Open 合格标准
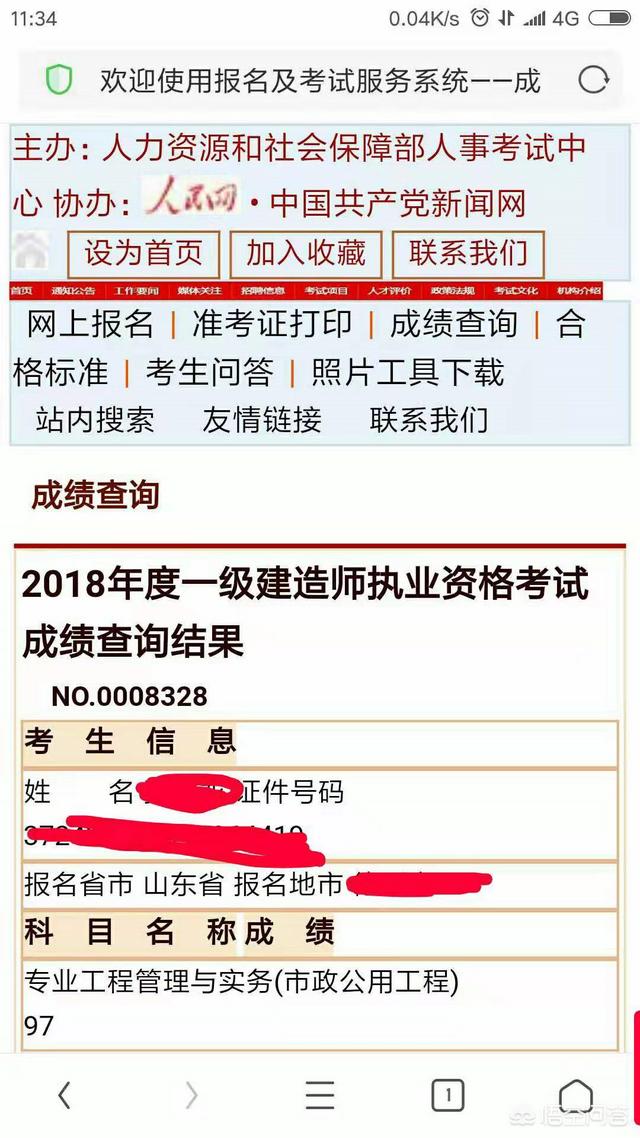The width and height of the screenshot is (640, 1138). click(60, 372)
